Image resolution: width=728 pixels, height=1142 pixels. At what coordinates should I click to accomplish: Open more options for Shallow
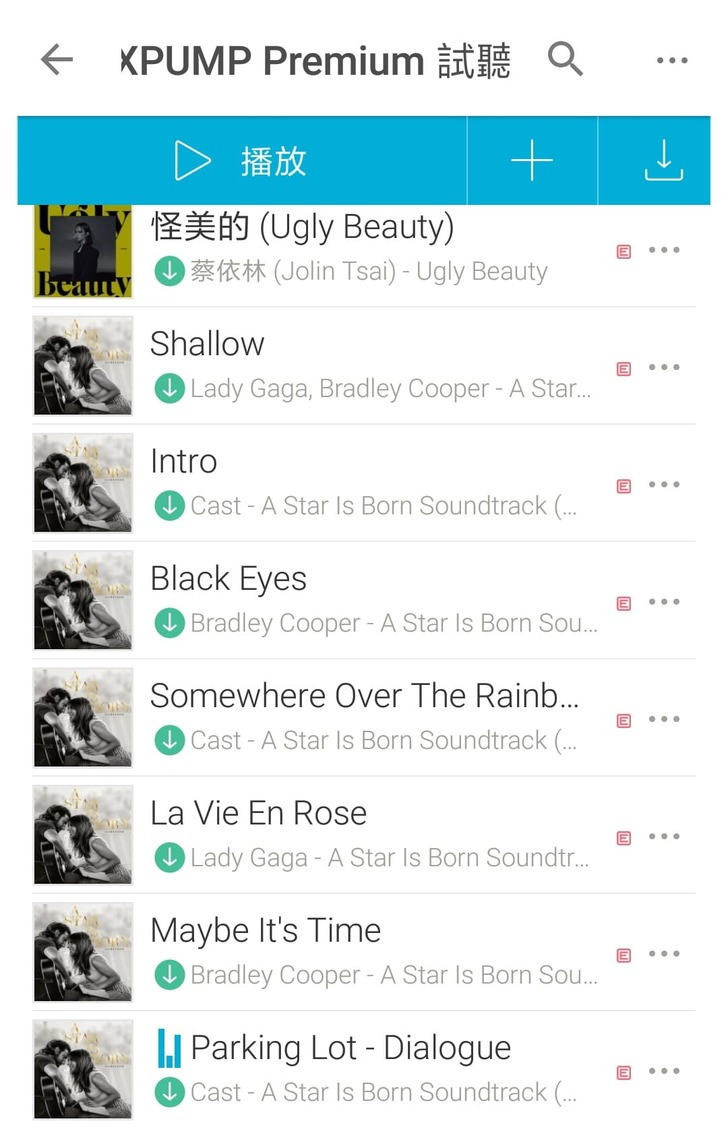coord(664,368)
